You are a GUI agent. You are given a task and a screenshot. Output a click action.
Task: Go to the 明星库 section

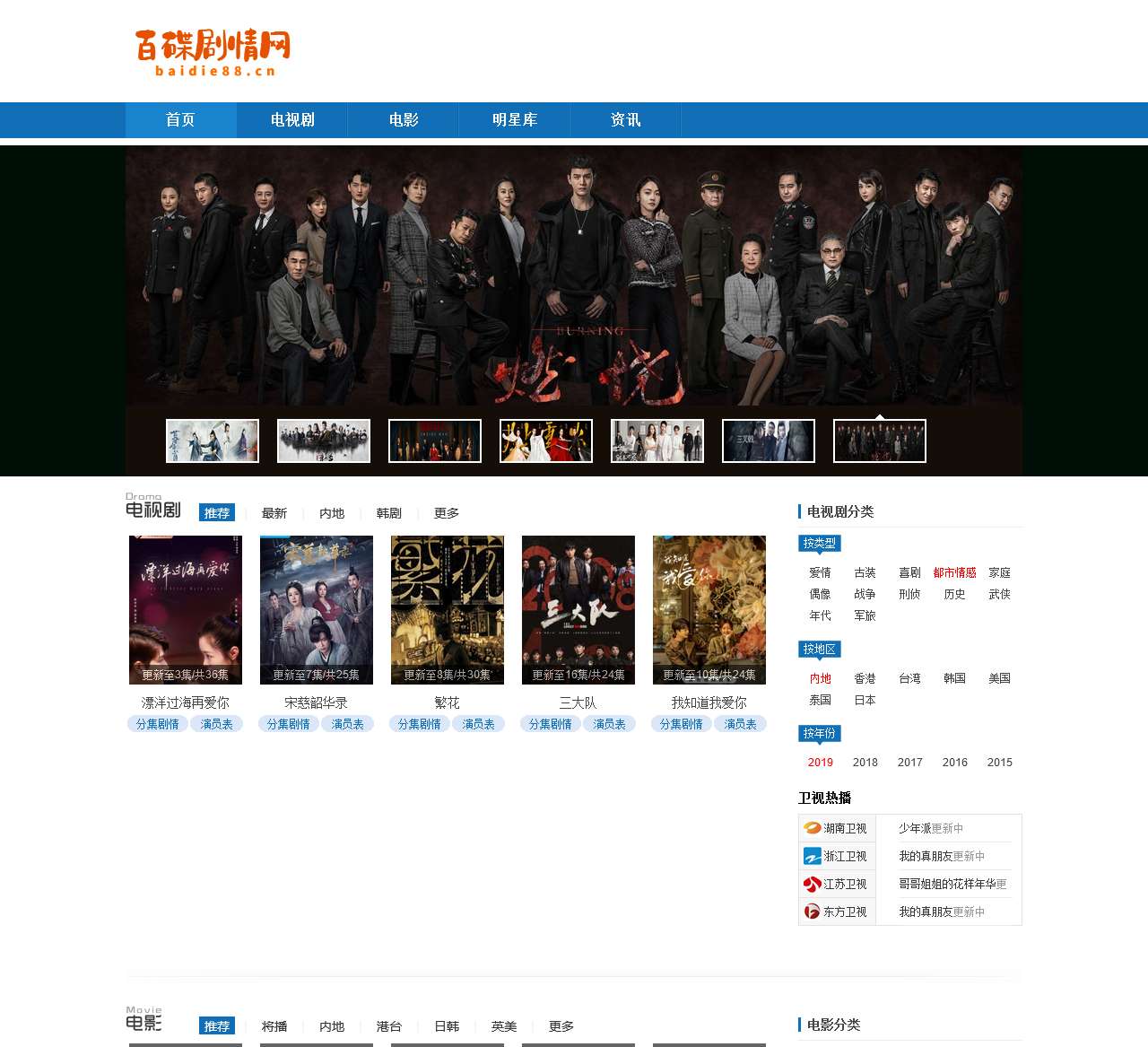515,120
